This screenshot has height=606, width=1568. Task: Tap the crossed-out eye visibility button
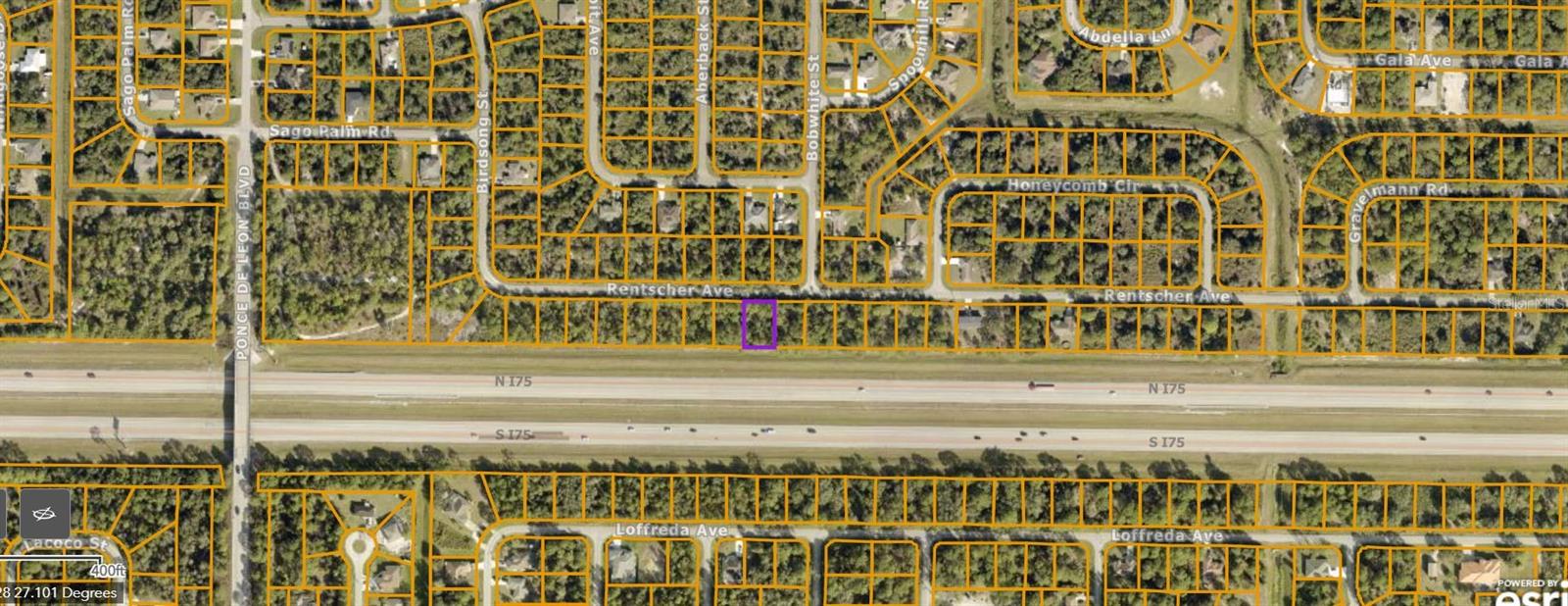click(x=45, y=514)
